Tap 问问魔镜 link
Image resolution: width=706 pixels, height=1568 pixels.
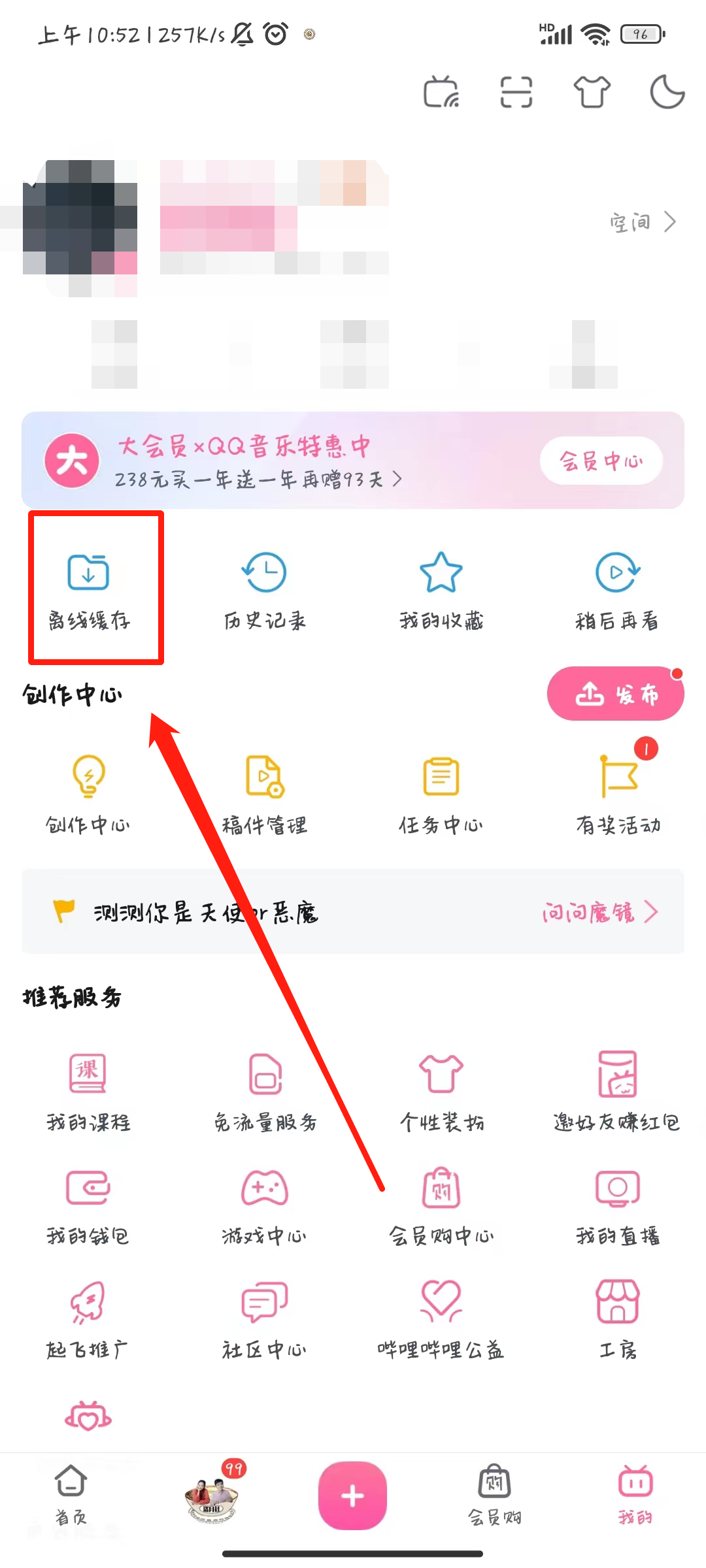(599, 912)
